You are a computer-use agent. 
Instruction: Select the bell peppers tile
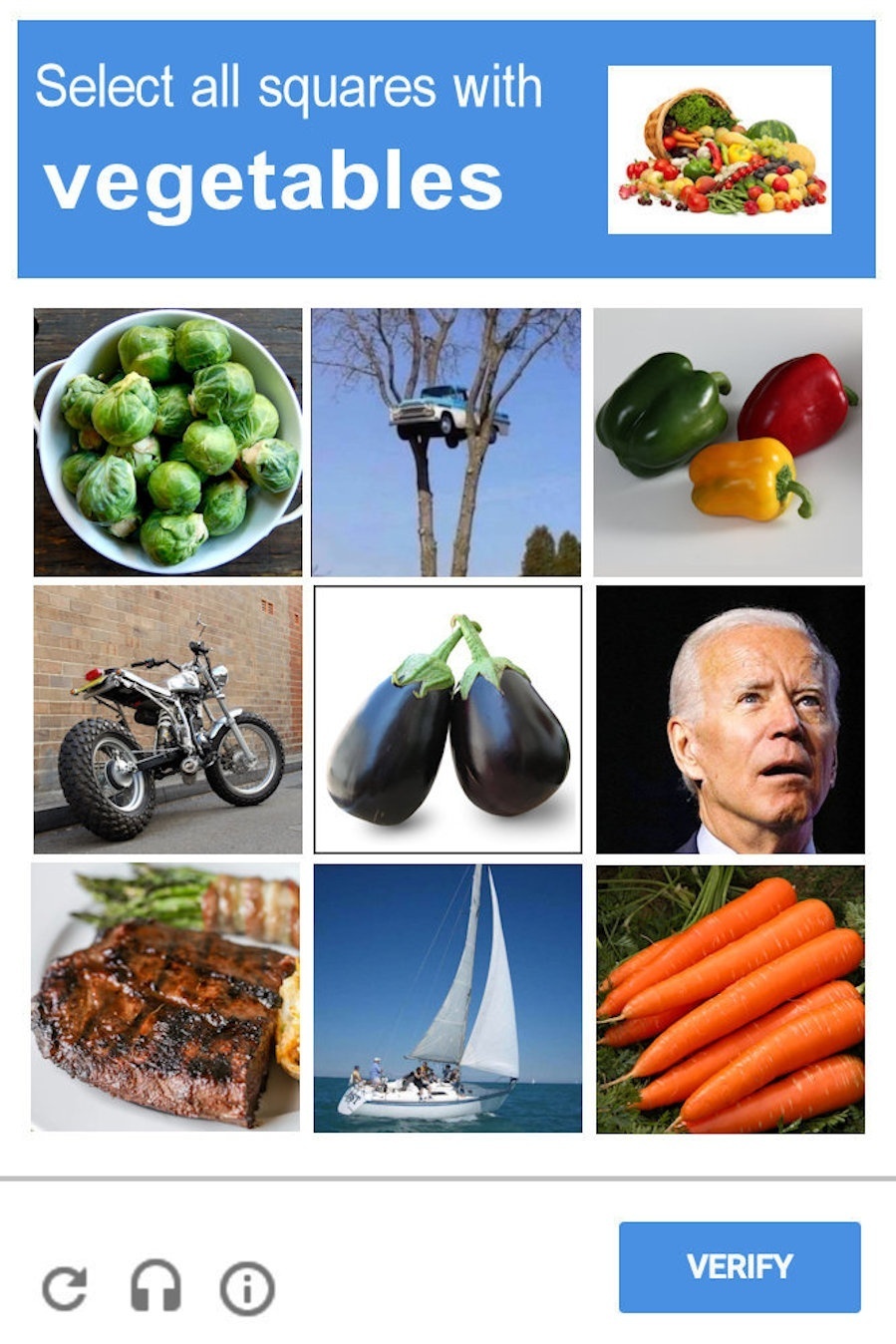pyautogui.click(x=728, y=442)
